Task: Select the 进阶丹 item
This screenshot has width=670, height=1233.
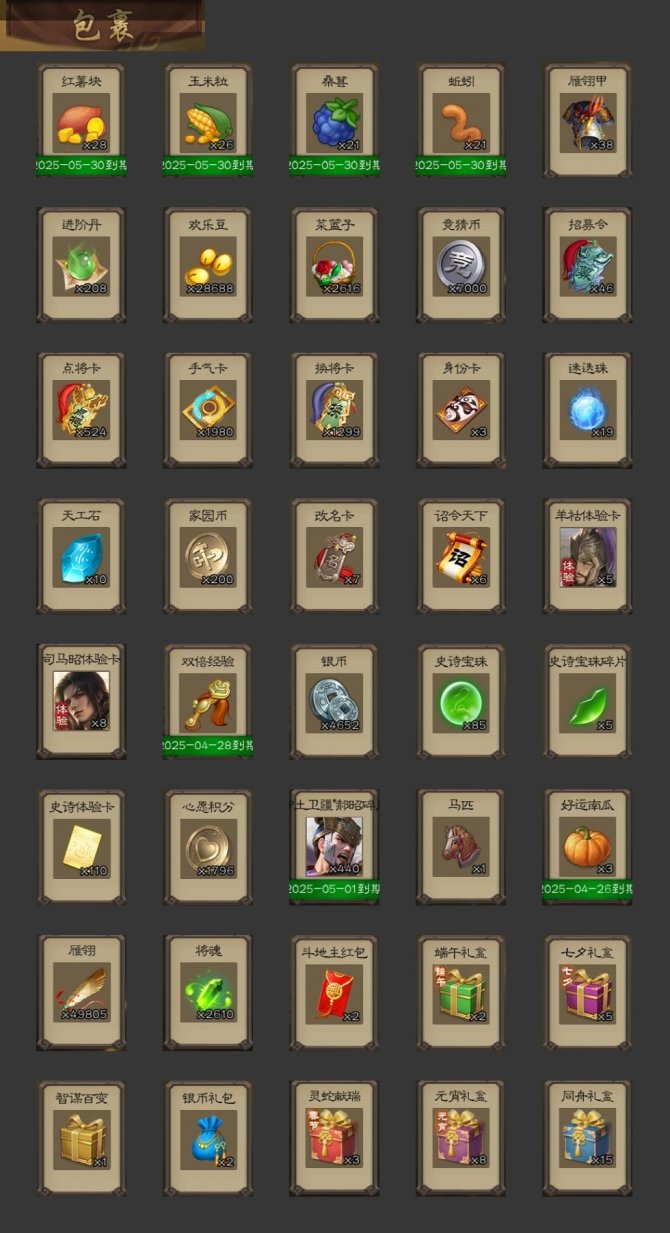Action: (x=81, y=267)
